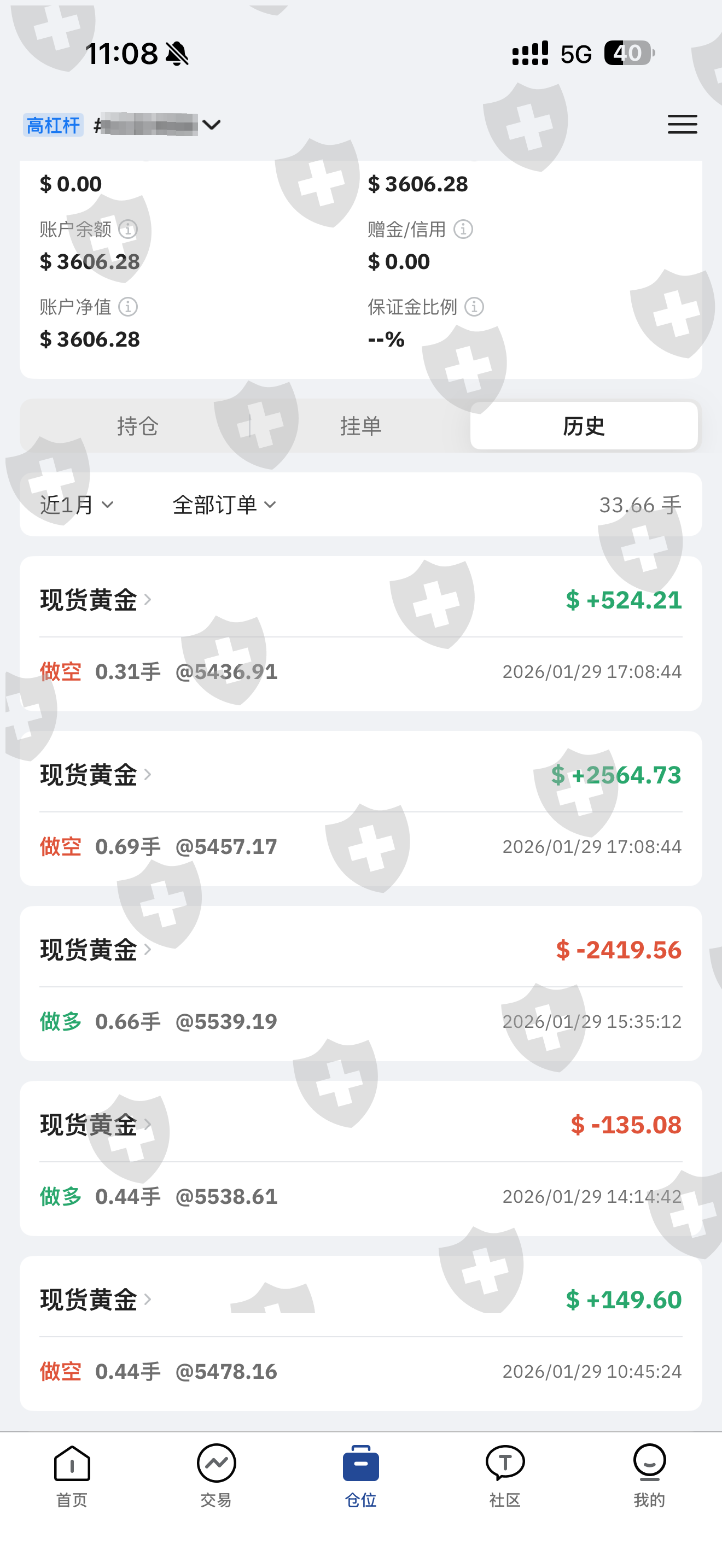Screen dimensions: 722x1568
Task: Show info for 账户净值
Action: pyautogui.click(x=128, y=307)
